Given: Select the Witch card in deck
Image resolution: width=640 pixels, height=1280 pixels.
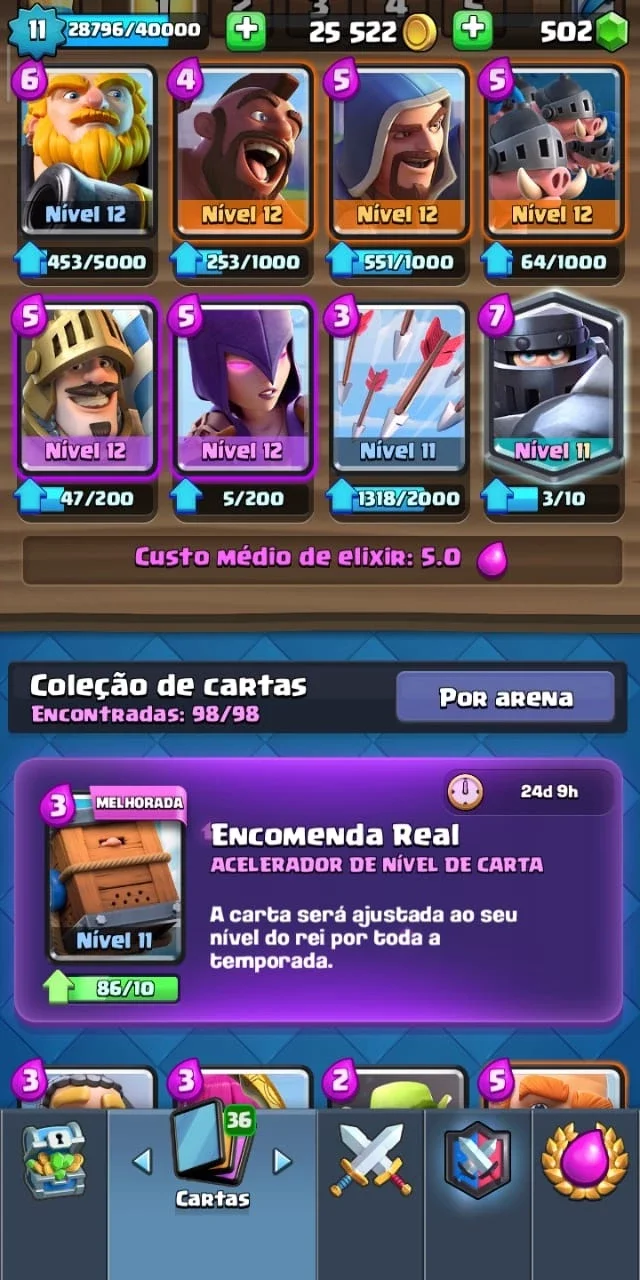Looking at the screenshot, I should 243,387.
